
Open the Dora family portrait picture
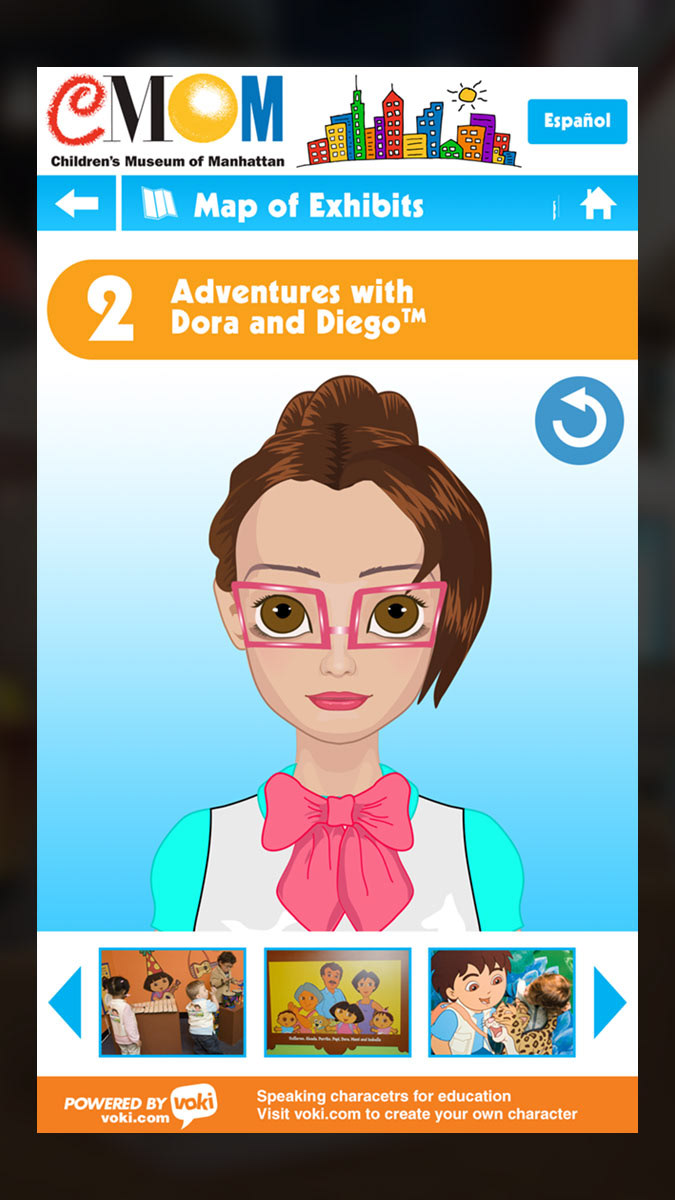[338, 1002]
